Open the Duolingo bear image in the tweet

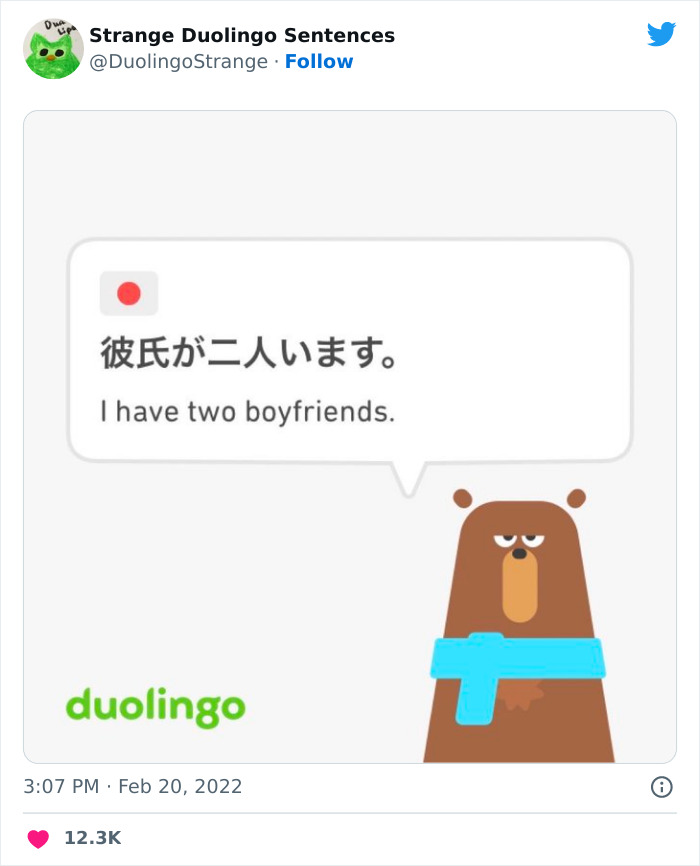(350, 437)
